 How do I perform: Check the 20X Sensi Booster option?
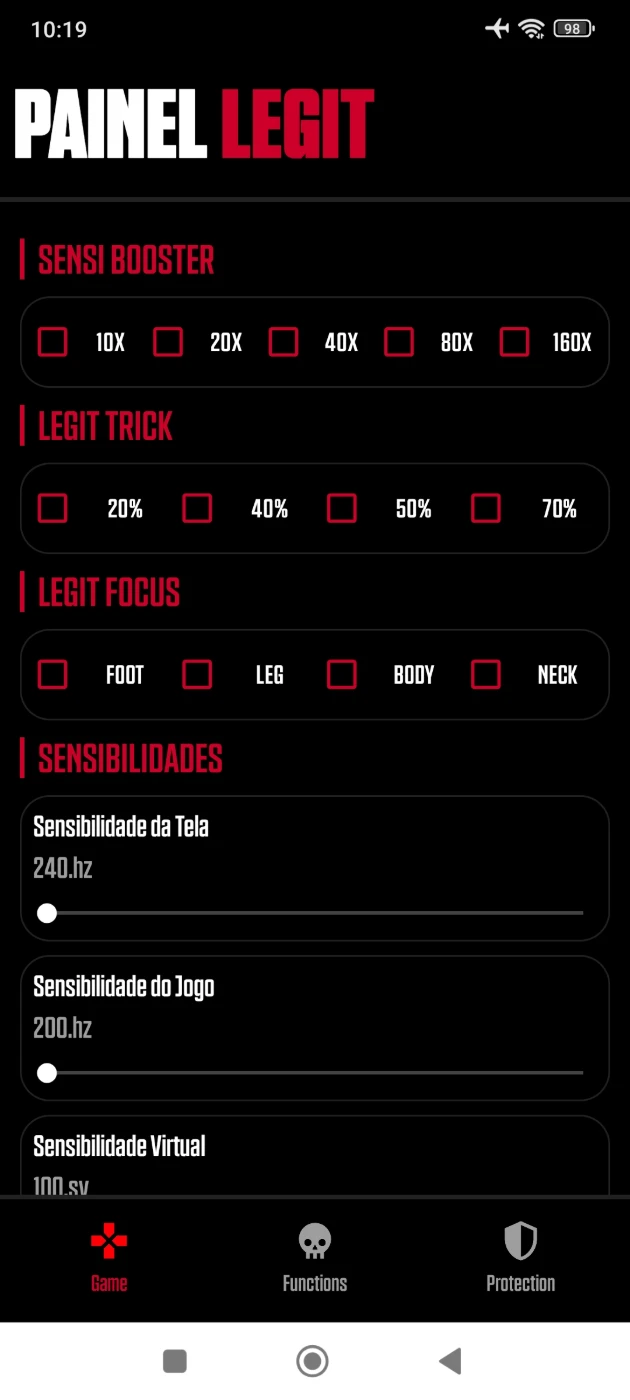(168, 342)
